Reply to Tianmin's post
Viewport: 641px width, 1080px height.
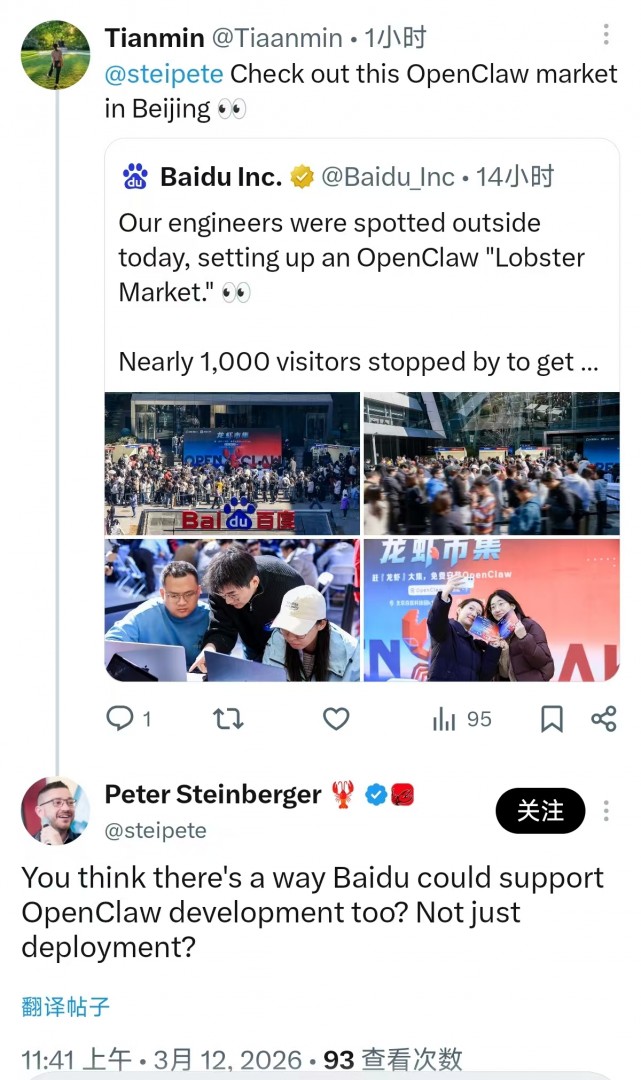pos(120,718)
